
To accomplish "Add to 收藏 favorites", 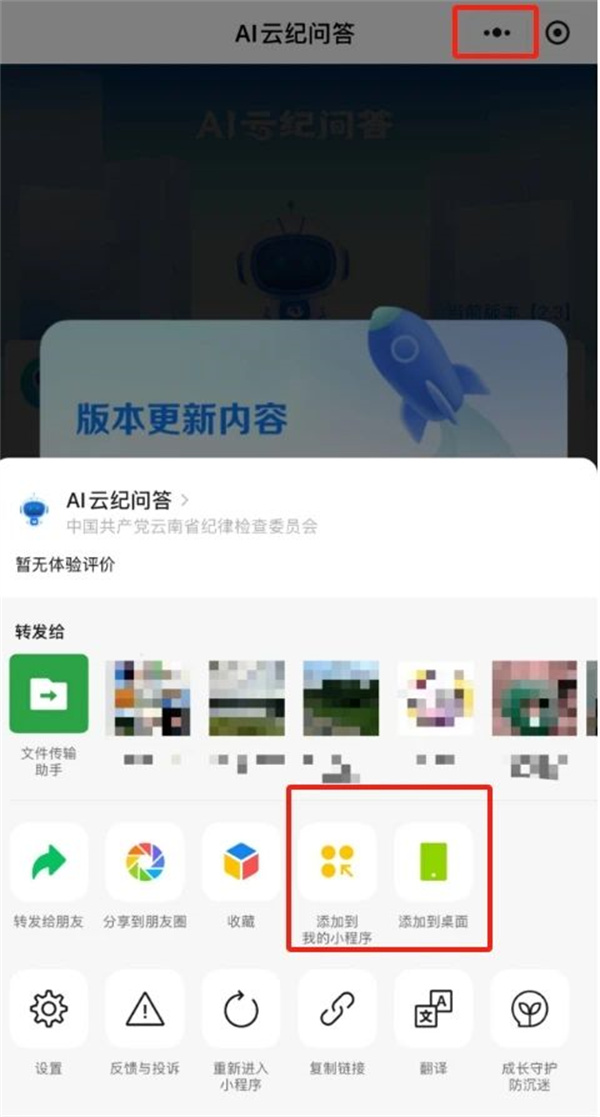I will tap(241, 862).
